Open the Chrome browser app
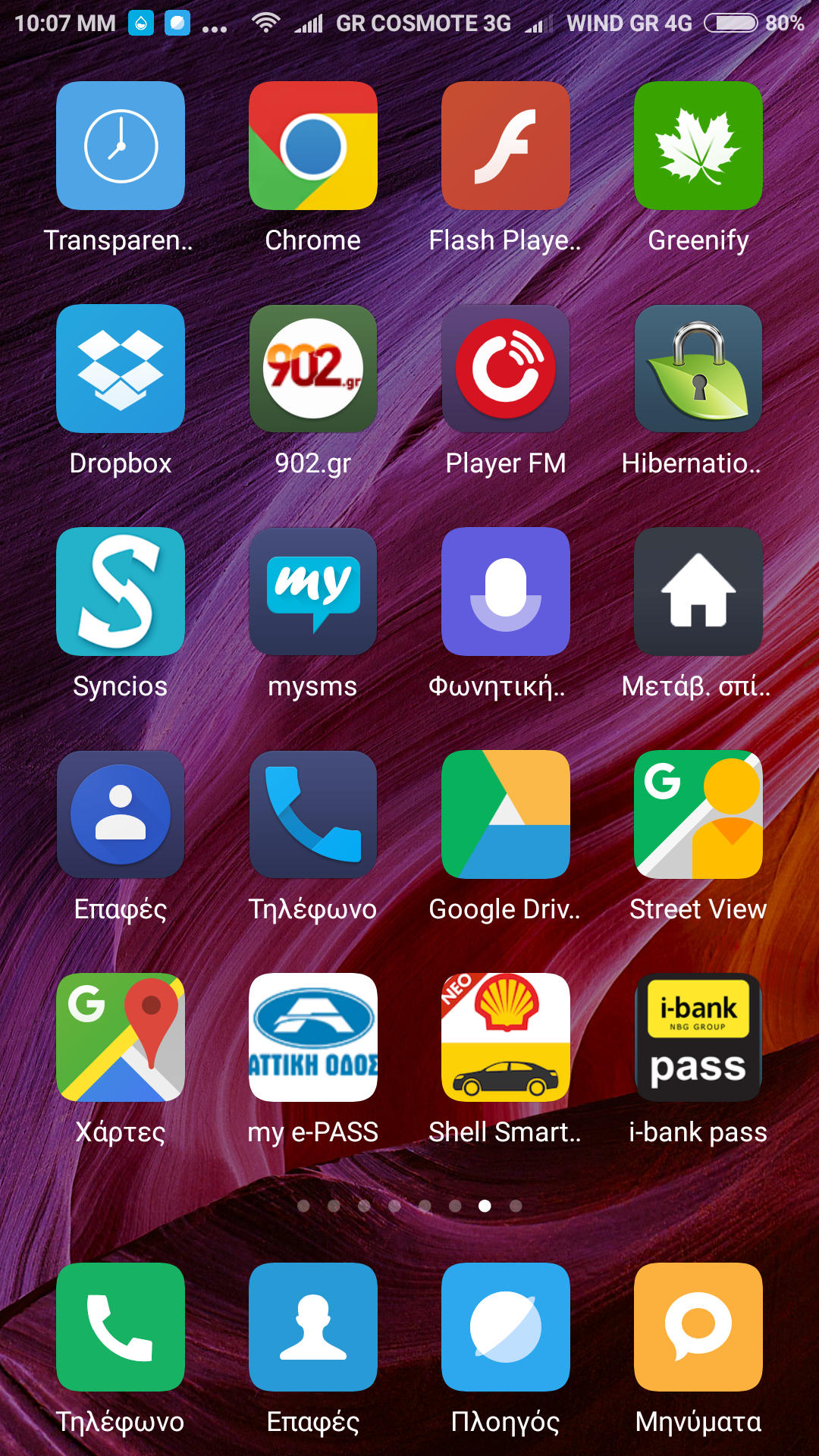Screen dimensions: 819x1456 313,146
